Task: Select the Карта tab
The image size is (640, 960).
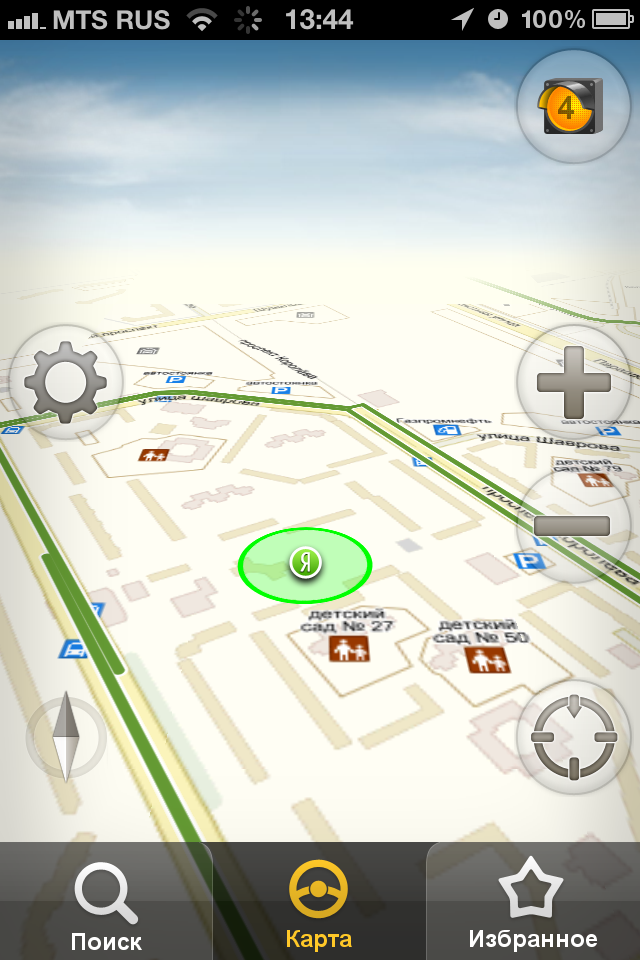Action: pos(319,903)
